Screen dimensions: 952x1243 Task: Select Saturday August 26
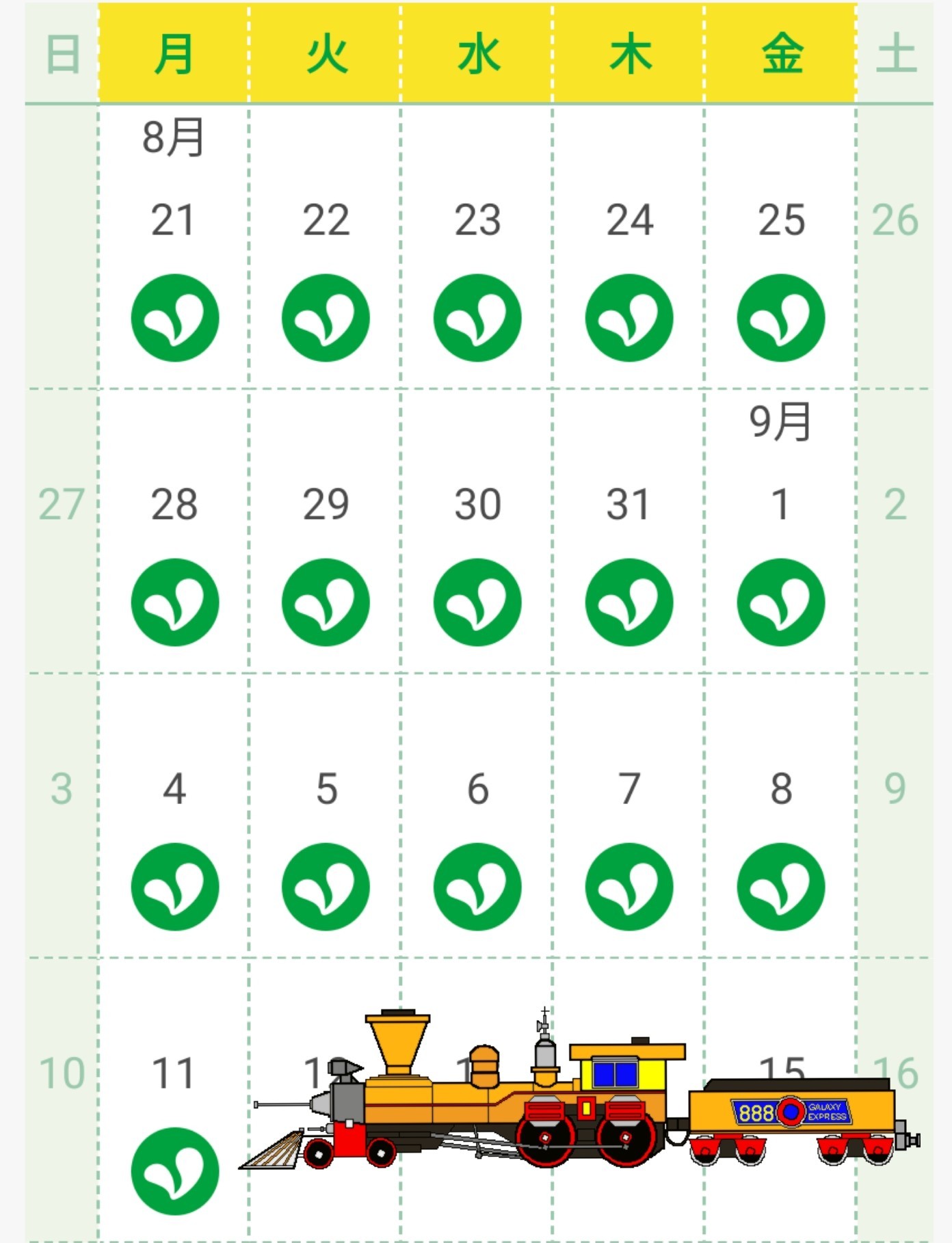click(895, 246)
